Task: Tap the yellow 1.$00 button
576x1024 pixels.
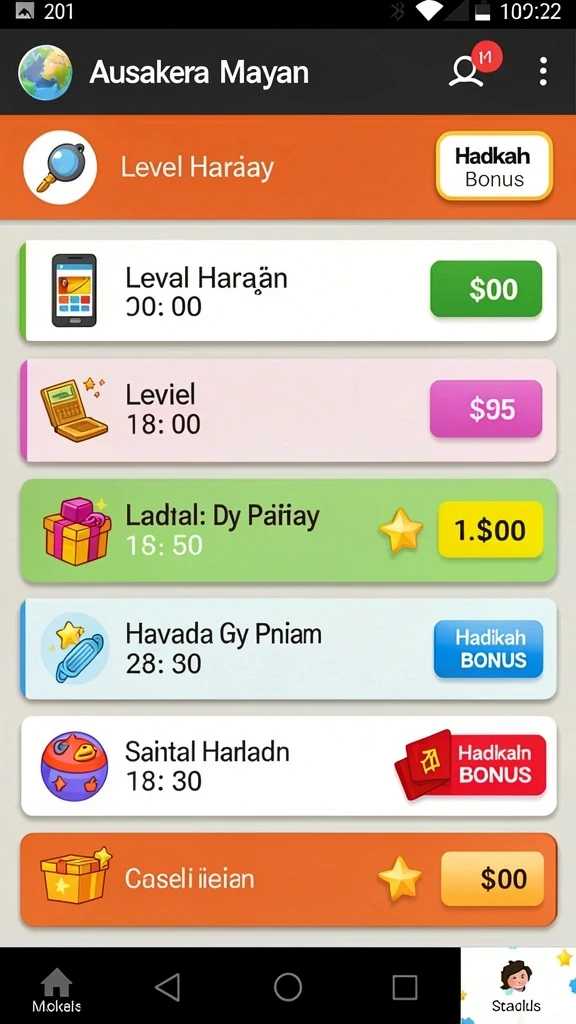Action: tap(490, 530)
